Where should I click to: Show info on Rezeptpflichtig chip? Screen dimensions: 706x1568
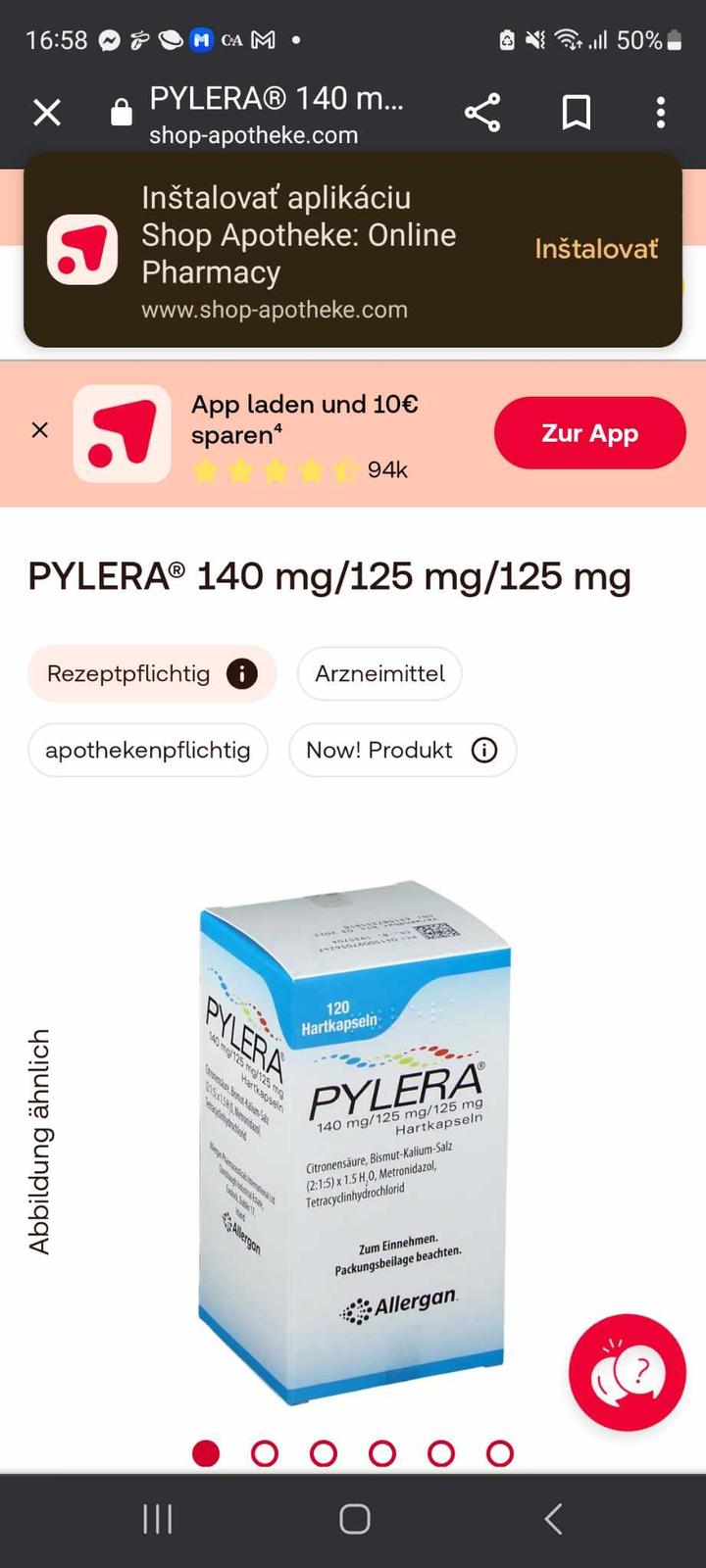(241, 673)
